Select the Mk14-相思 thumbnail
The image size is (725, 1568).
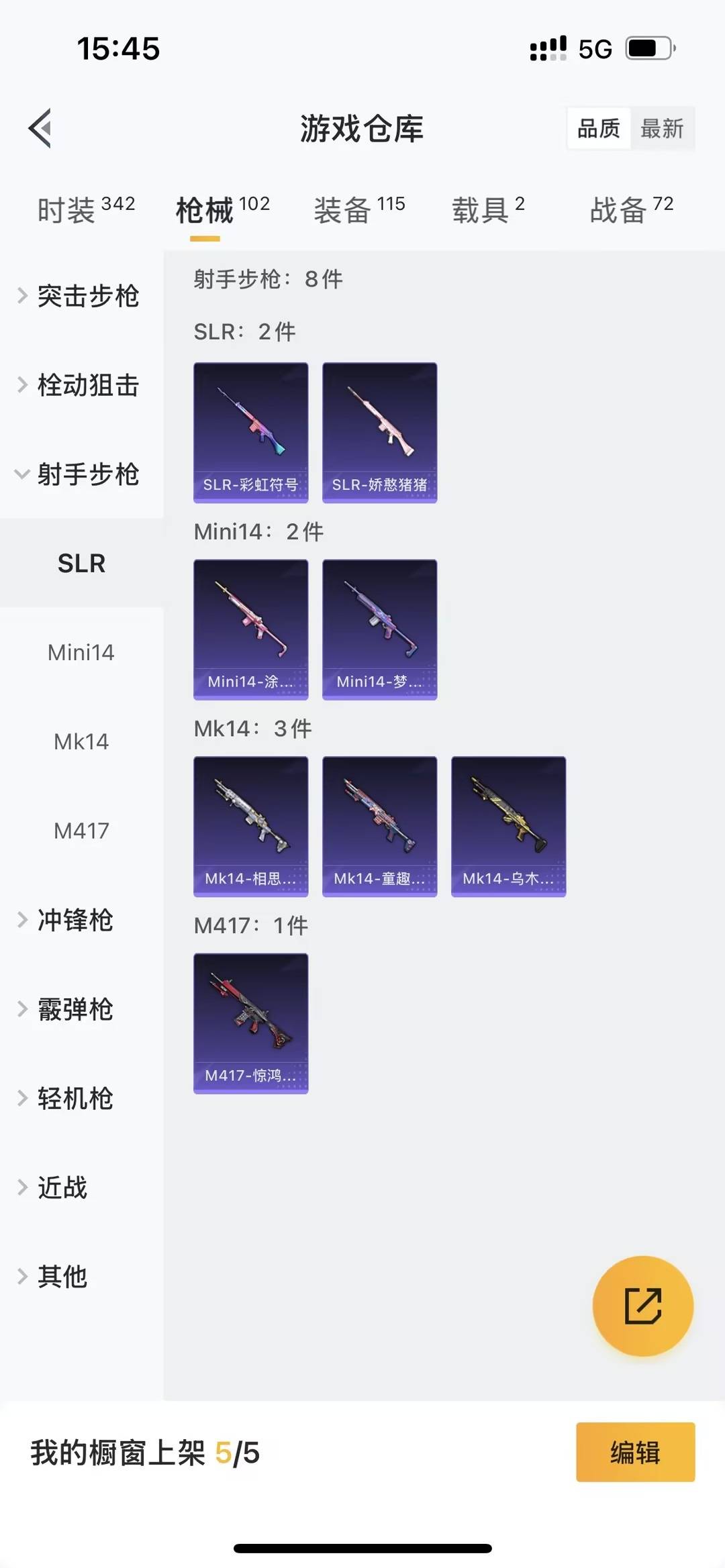250,826
